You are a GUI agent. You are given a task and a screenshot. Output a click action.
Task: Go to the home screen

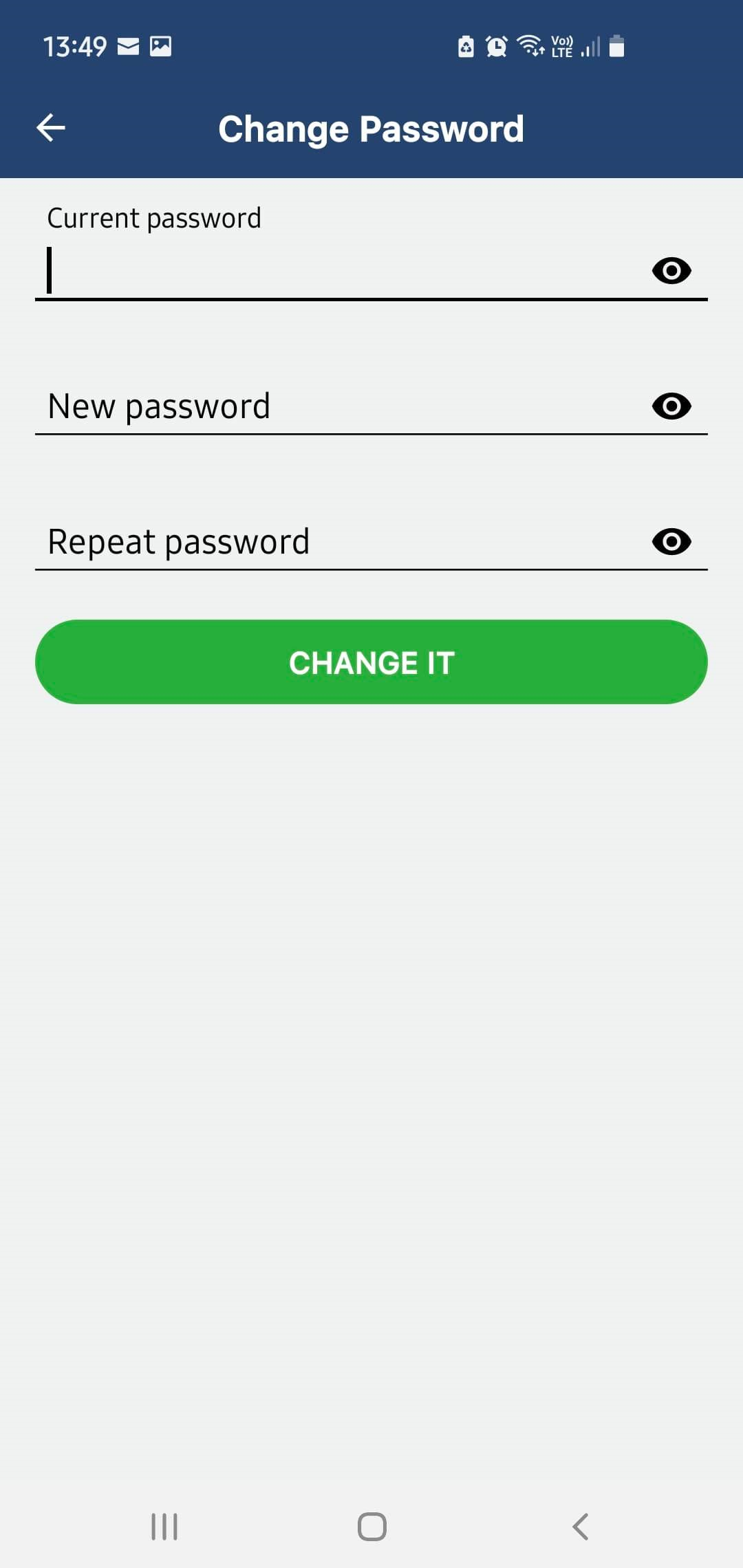click(x=371, y=1526)
